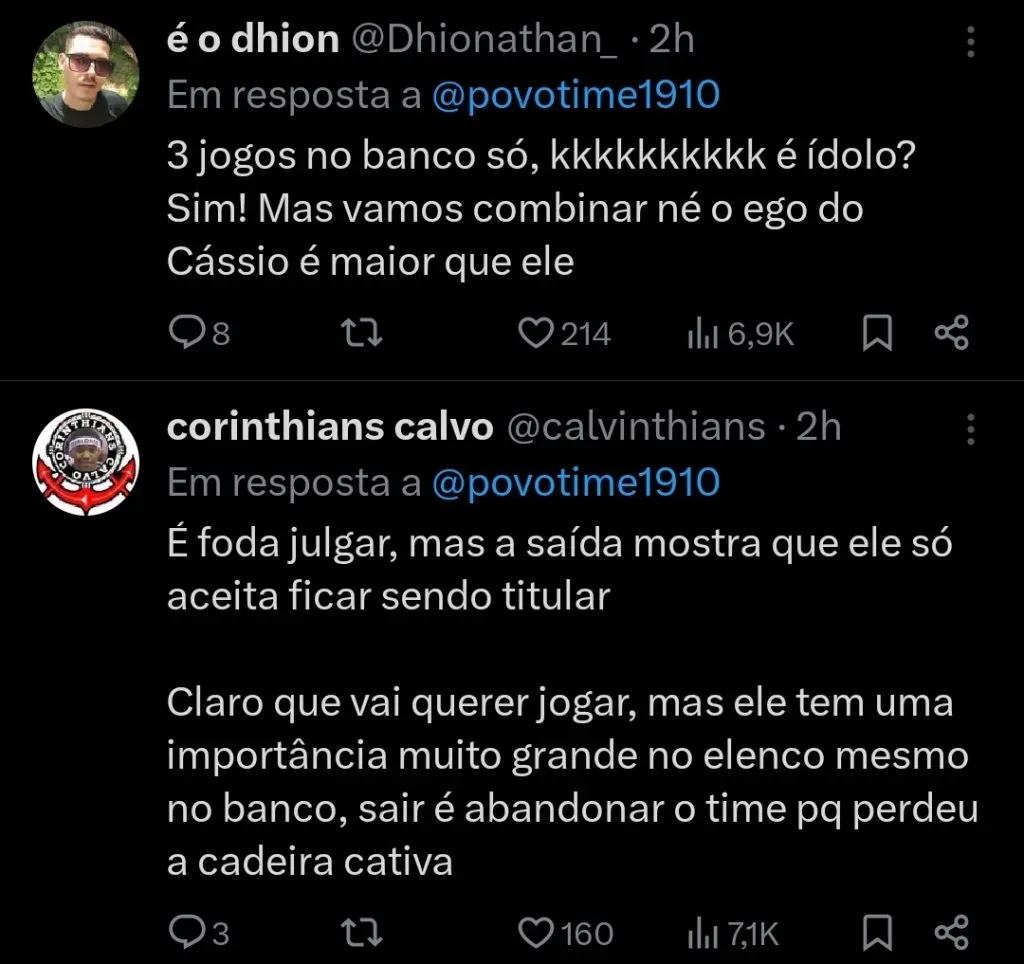Open @povotime1910 link in corinthians calvo's reply
Viewport: 1024px width, 964px height.
point(576,483)
